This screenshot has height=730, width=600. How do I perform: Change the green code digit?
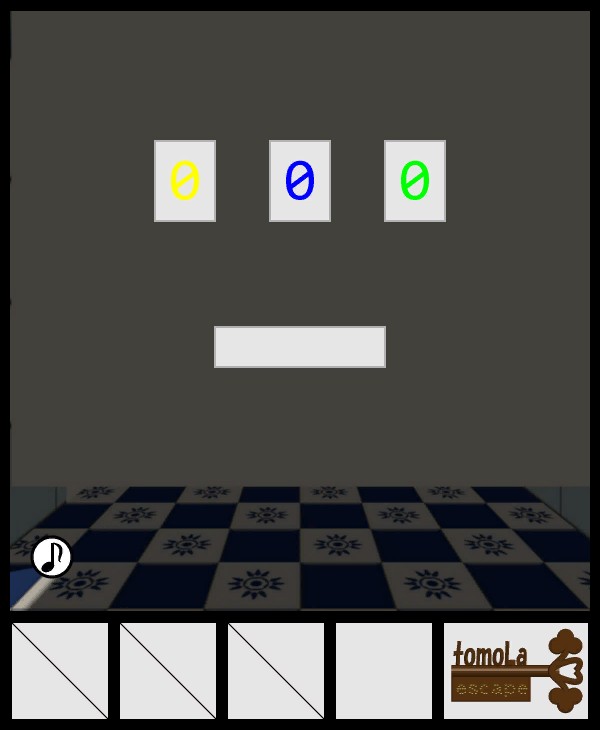(x=415, y=181)
